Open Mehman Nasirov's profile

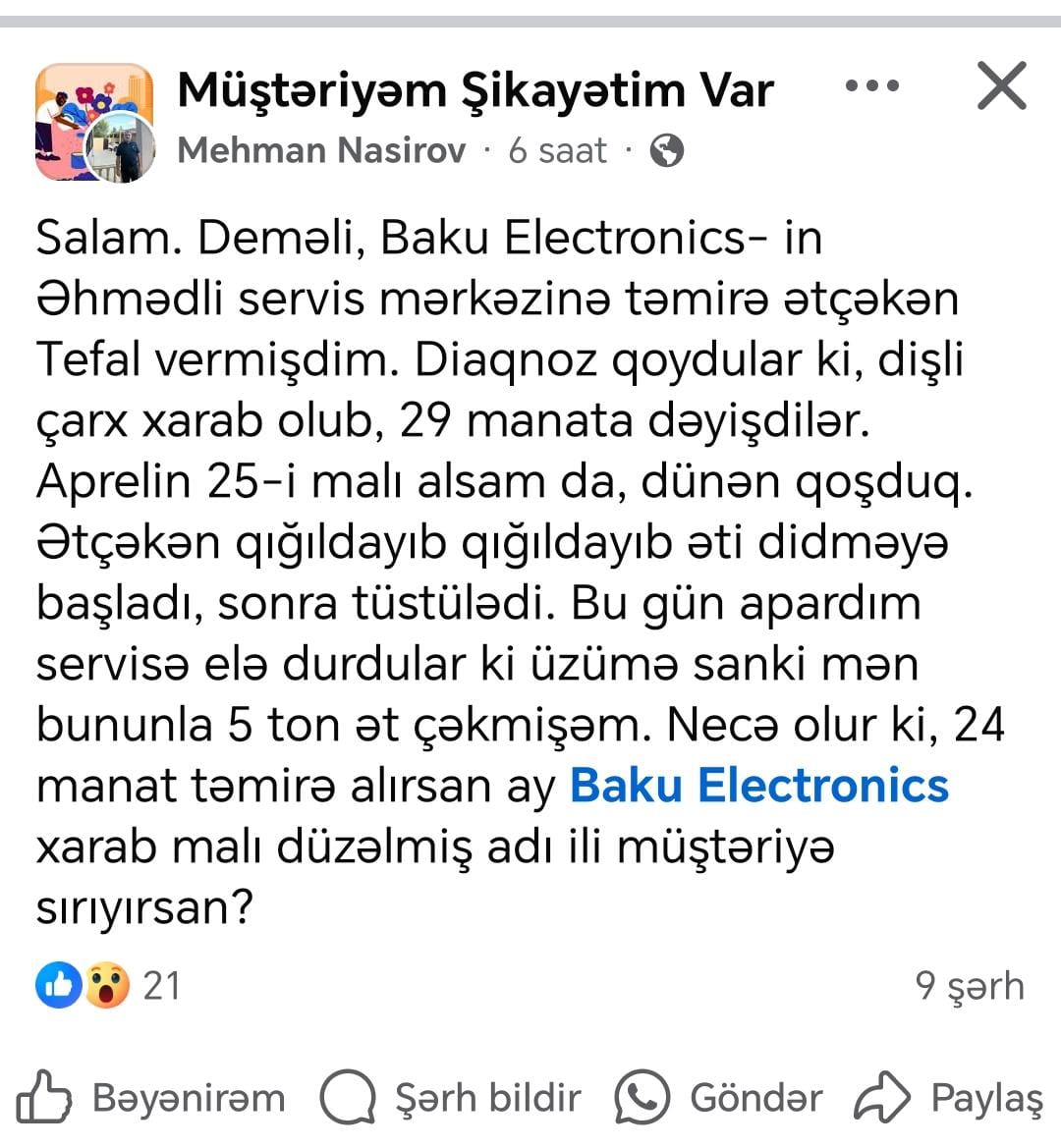coord(321,151)
